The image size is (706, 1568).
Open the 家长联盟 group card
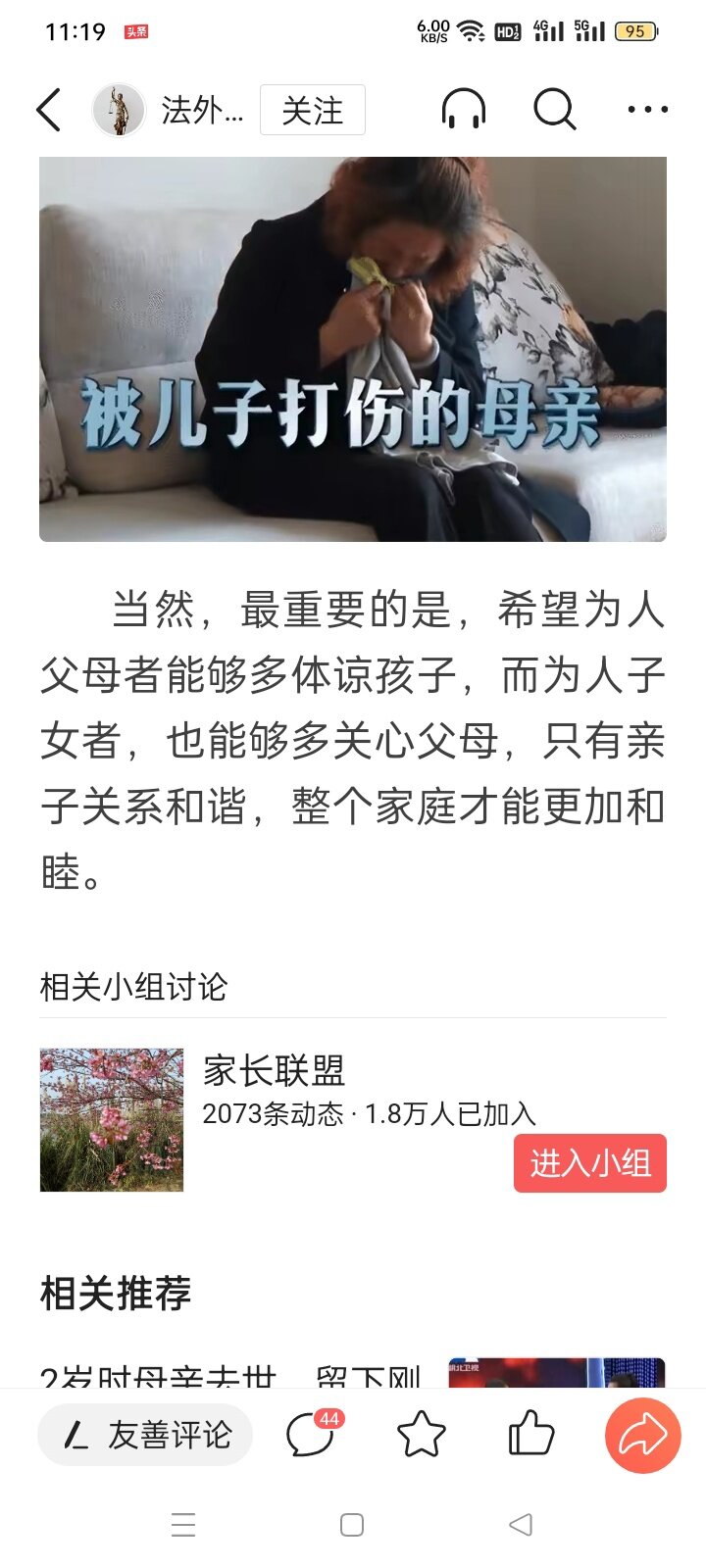click(275, 1072)
